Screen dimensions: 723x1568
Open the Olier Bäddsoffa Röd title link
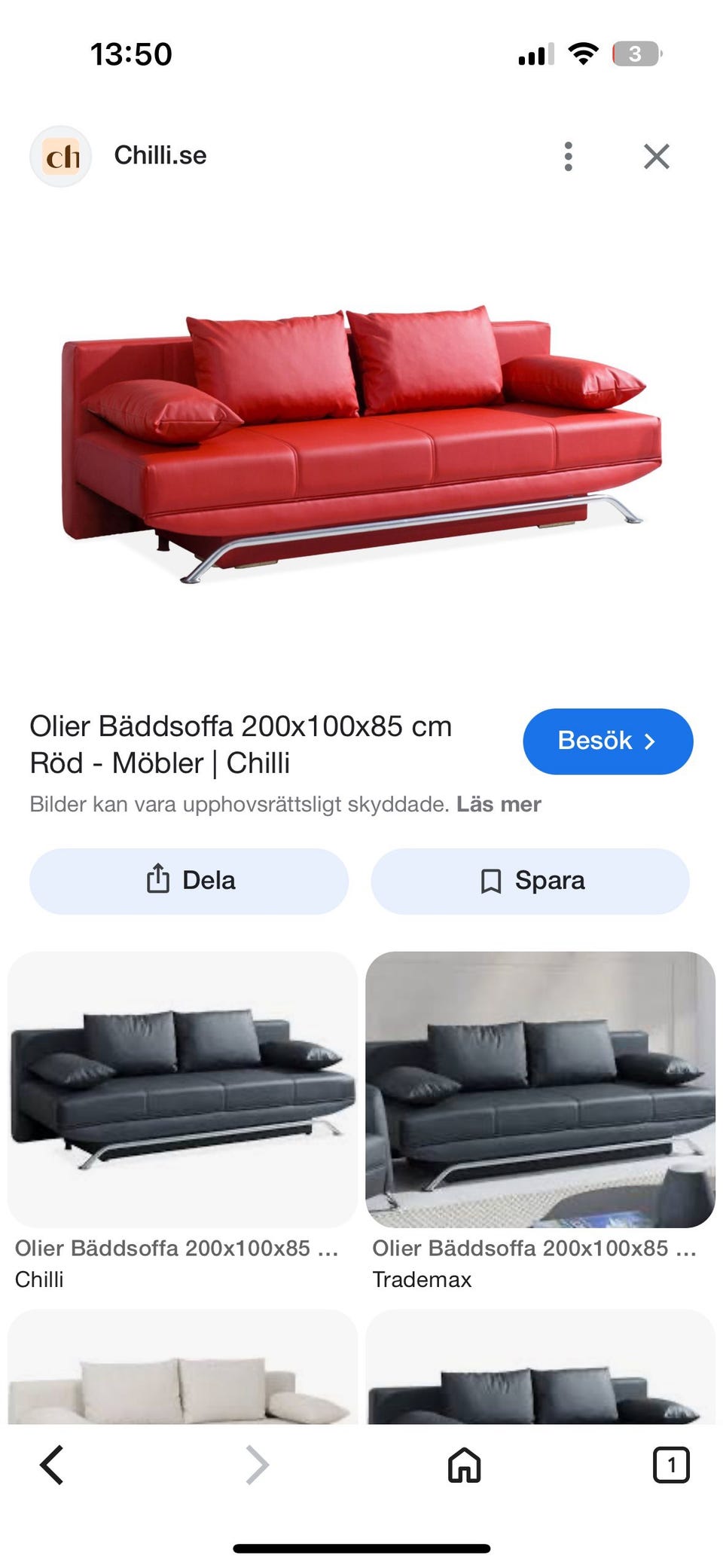coord(241,744)
